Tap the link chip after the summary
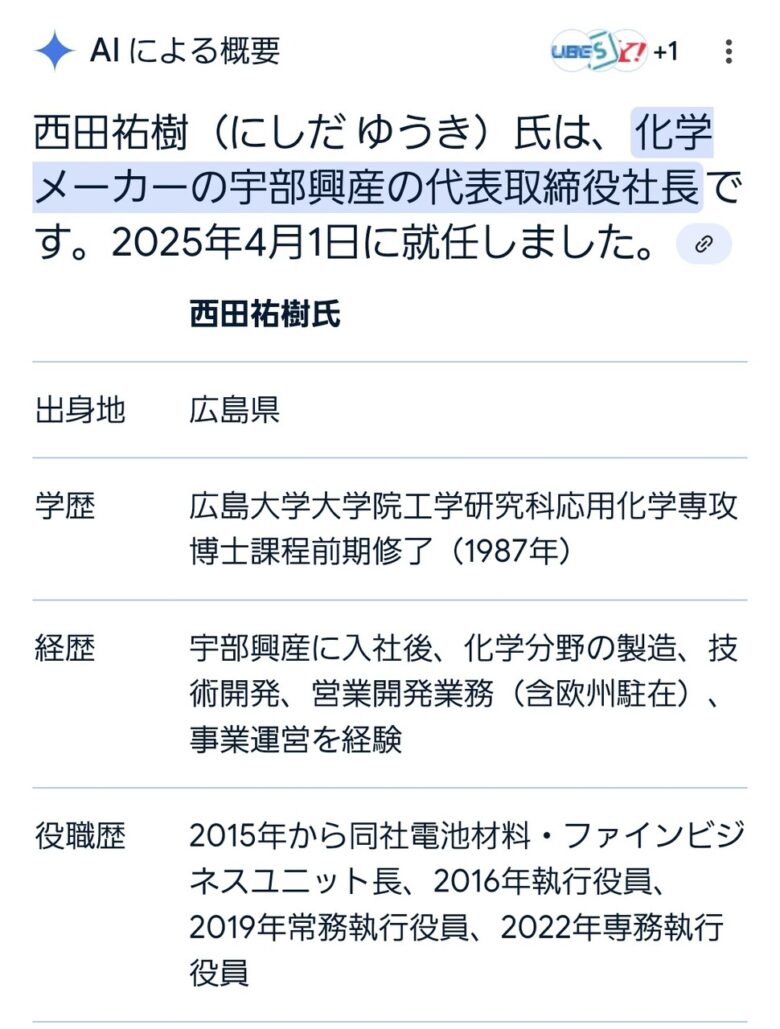 coord(704,245)
